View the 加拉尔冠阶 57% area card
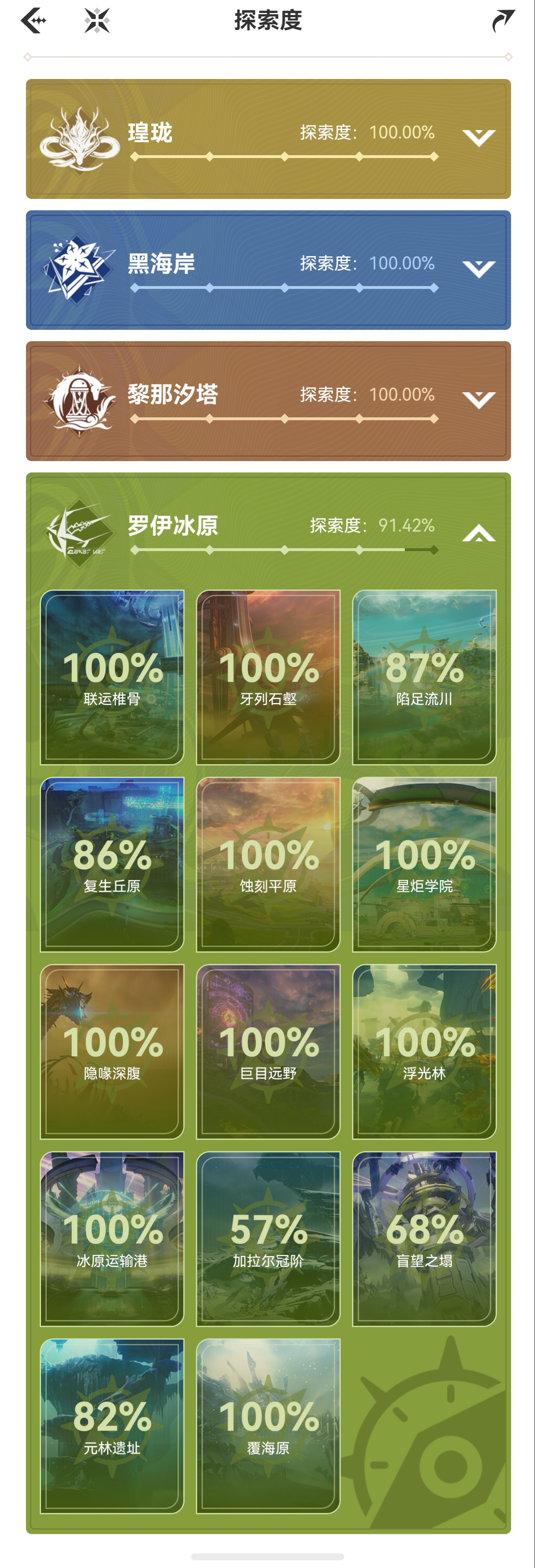The width and height of the screenshot is (535, 1568). tap(268, 1239)
